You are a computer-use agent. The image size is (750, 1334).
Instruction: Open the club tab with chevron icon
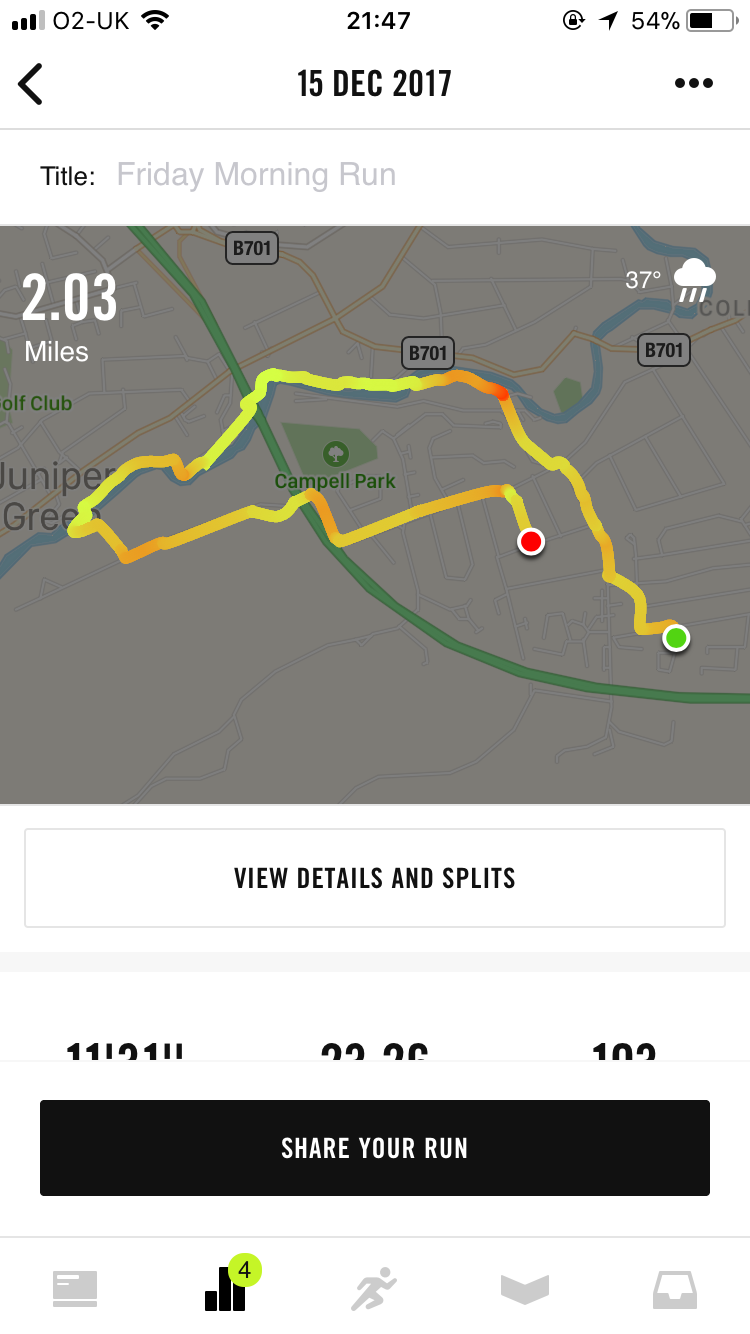[x=525, y=1288]
